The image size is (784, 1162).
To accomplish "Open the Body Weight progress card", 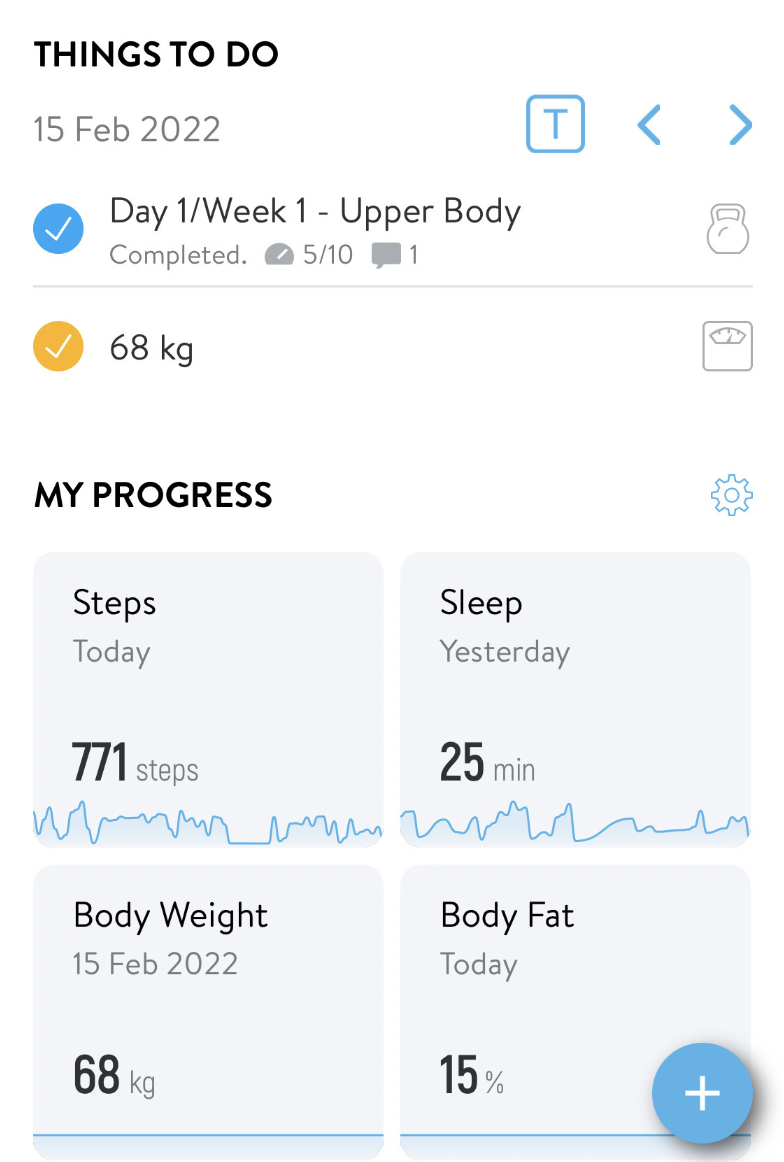I will [208, 1010].
